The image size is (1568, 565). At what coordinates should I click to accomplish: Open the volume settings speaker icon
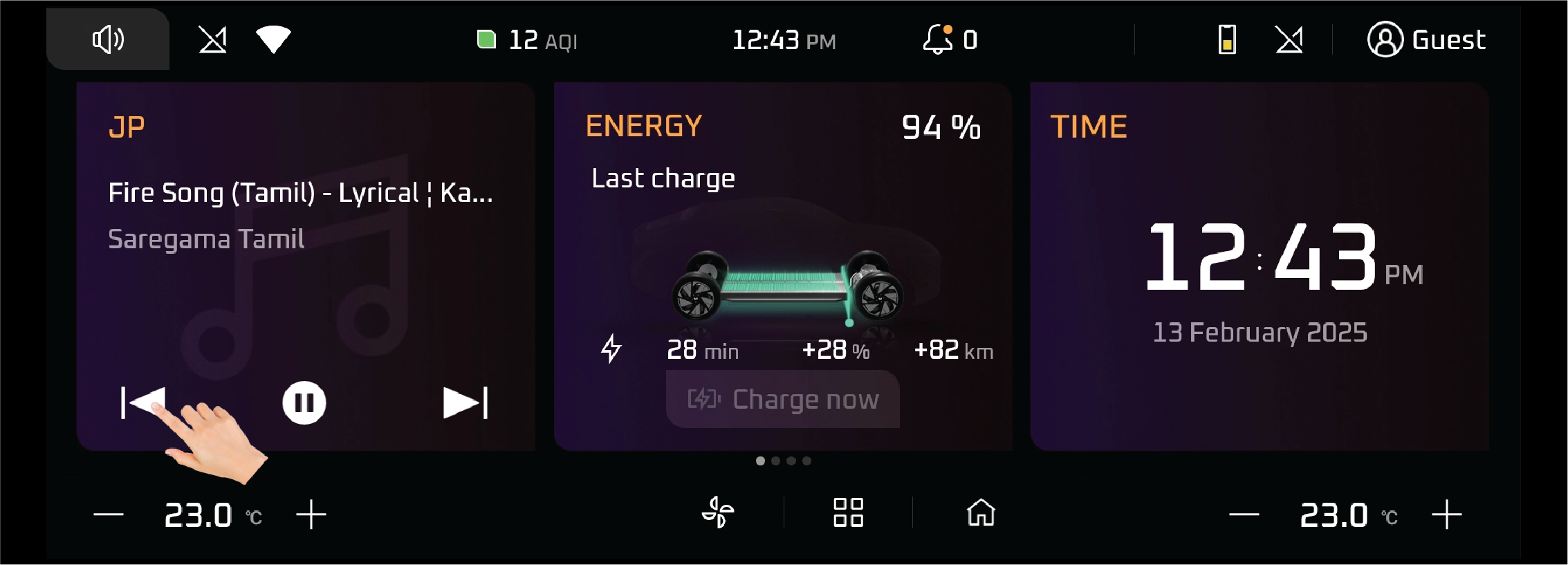point(108,39)
